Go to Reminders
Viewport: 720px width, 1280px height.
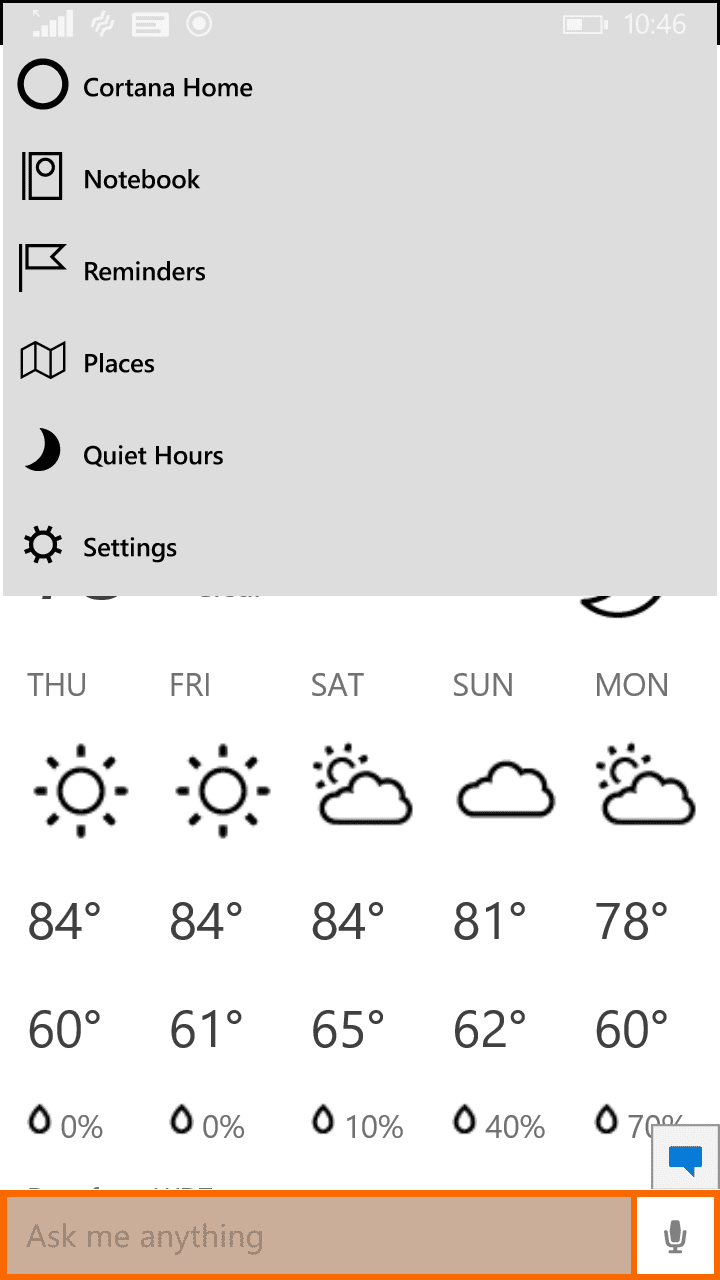pos(360,272)
